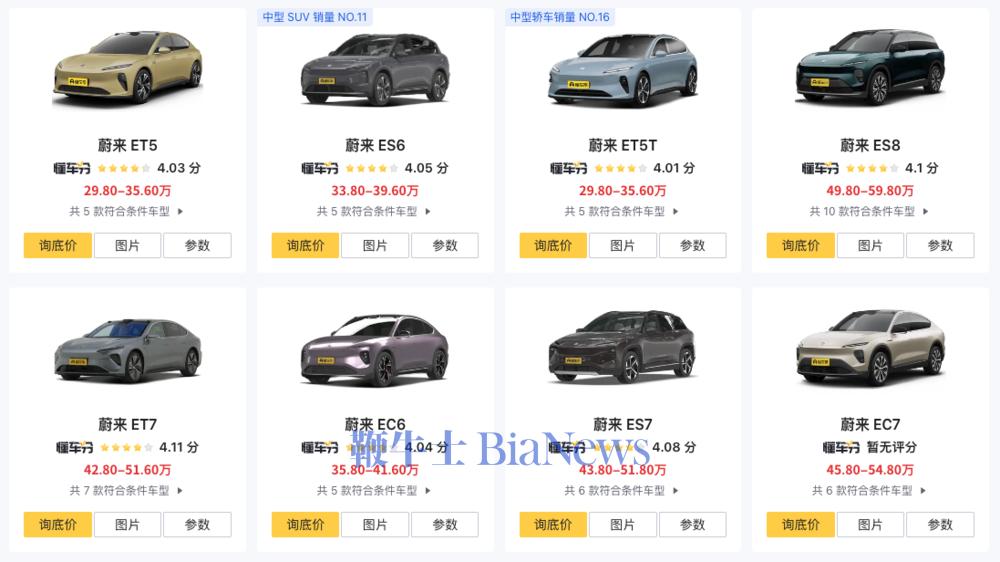Expand 共 7 款符合条件车型 under ET7
Image resolution: width=1000 pixels, height=562 pixels.
point(126,491)
